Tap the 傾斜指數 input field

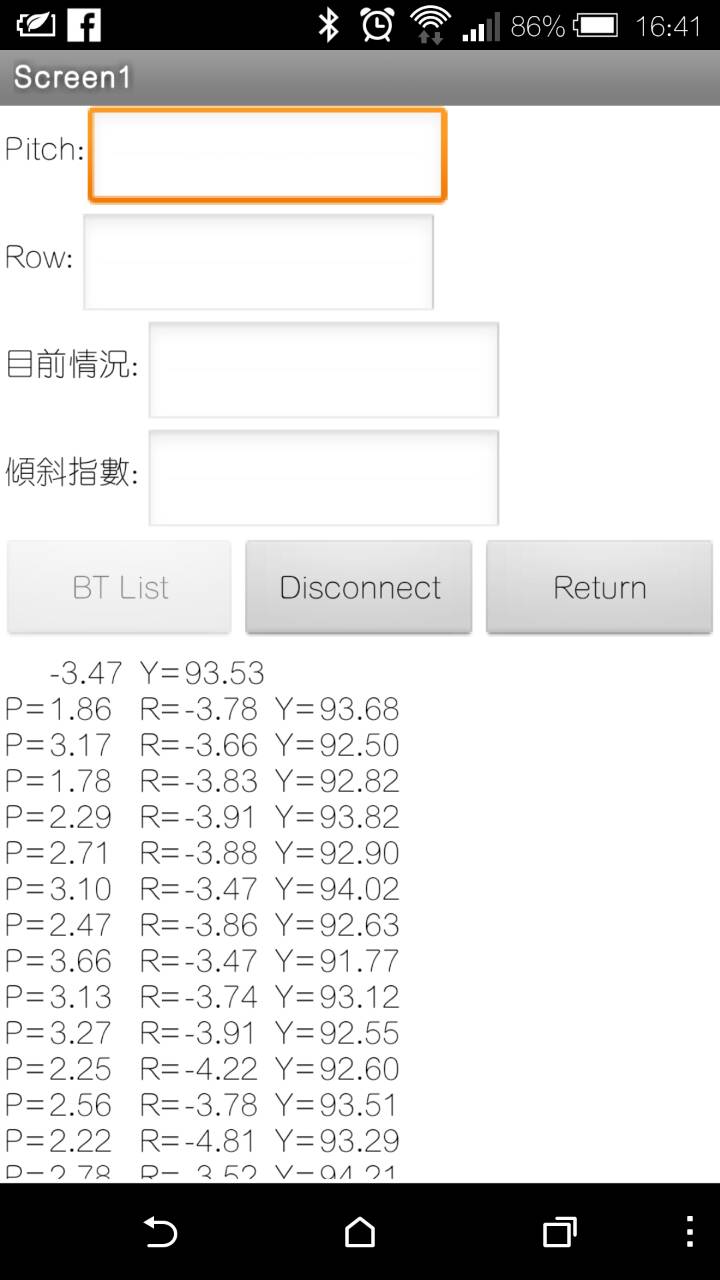click(324, 477)
